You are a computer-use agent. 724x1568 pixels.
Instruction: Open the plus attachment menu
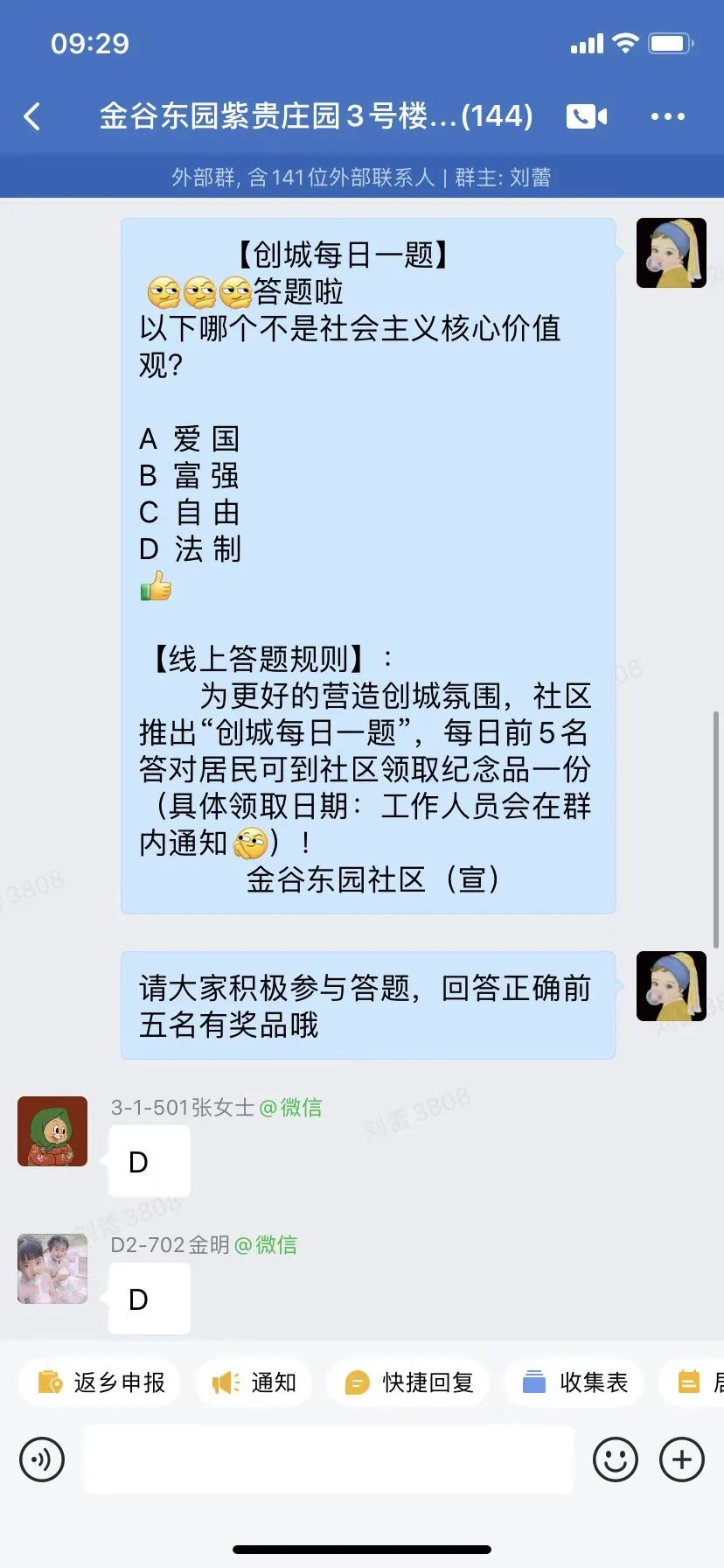(682, 1459)
